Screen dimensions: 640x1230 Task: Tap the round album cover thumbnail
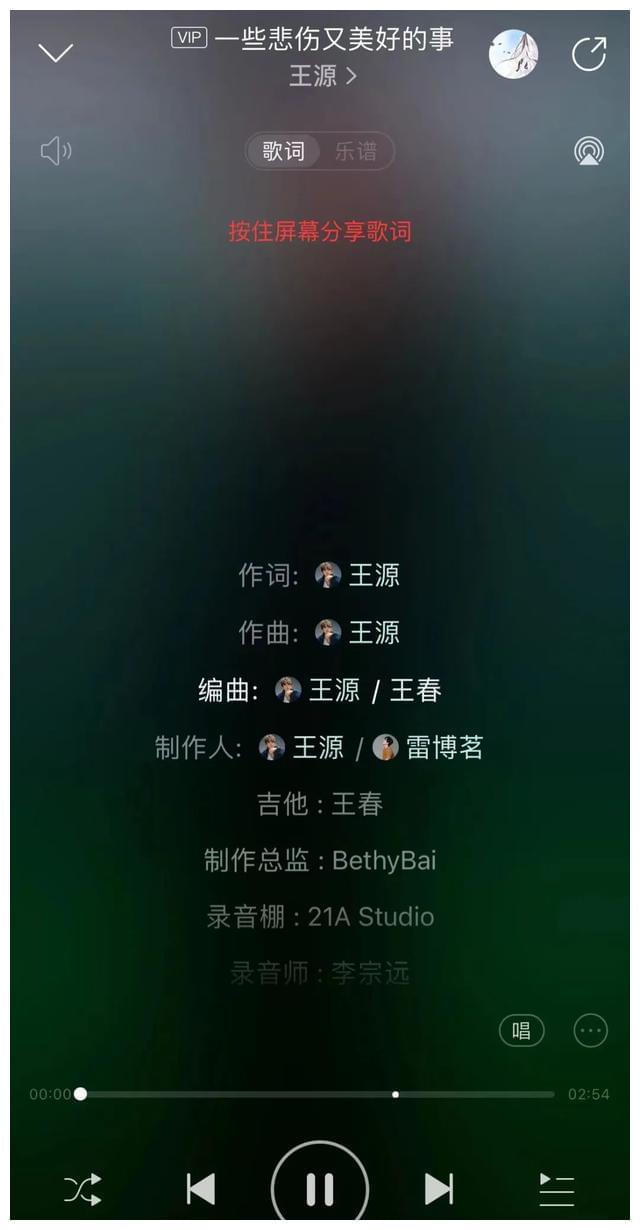coord(513,54)
